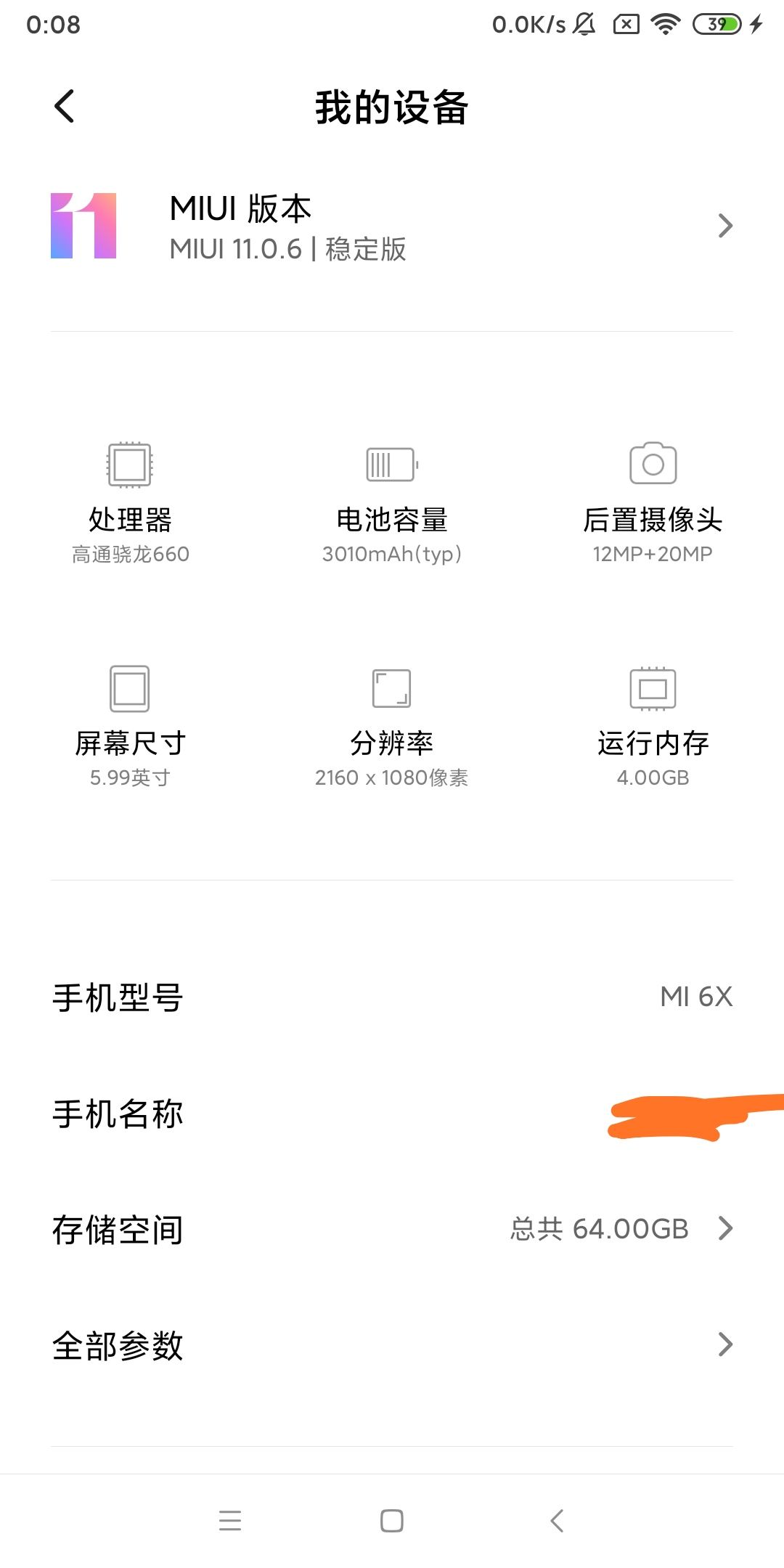Open 全部参数 full specifications
This screenshot has height=1568, width=784.
click(392, 1345)
